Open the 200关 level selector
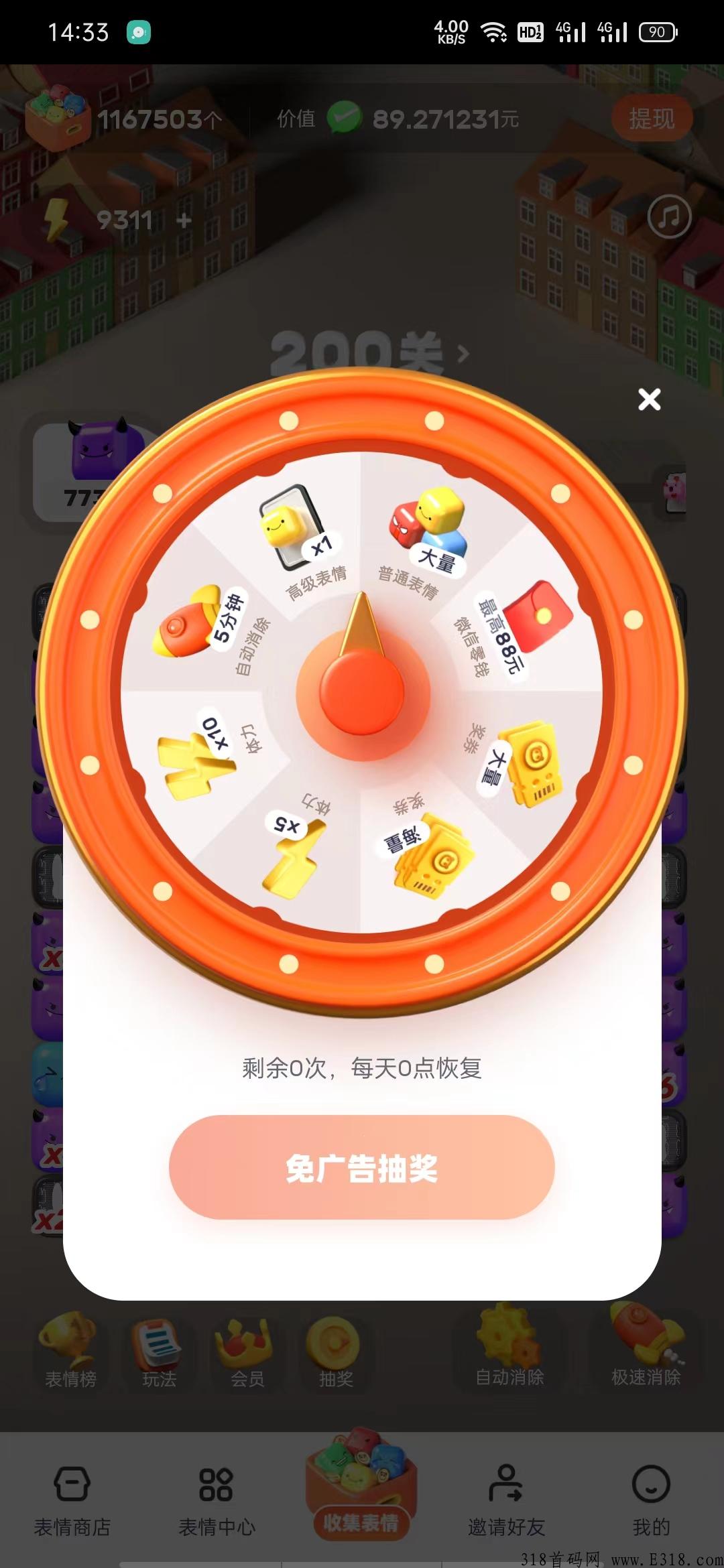This screenshot has height=1568, width=724. click(x=369, y=353)
